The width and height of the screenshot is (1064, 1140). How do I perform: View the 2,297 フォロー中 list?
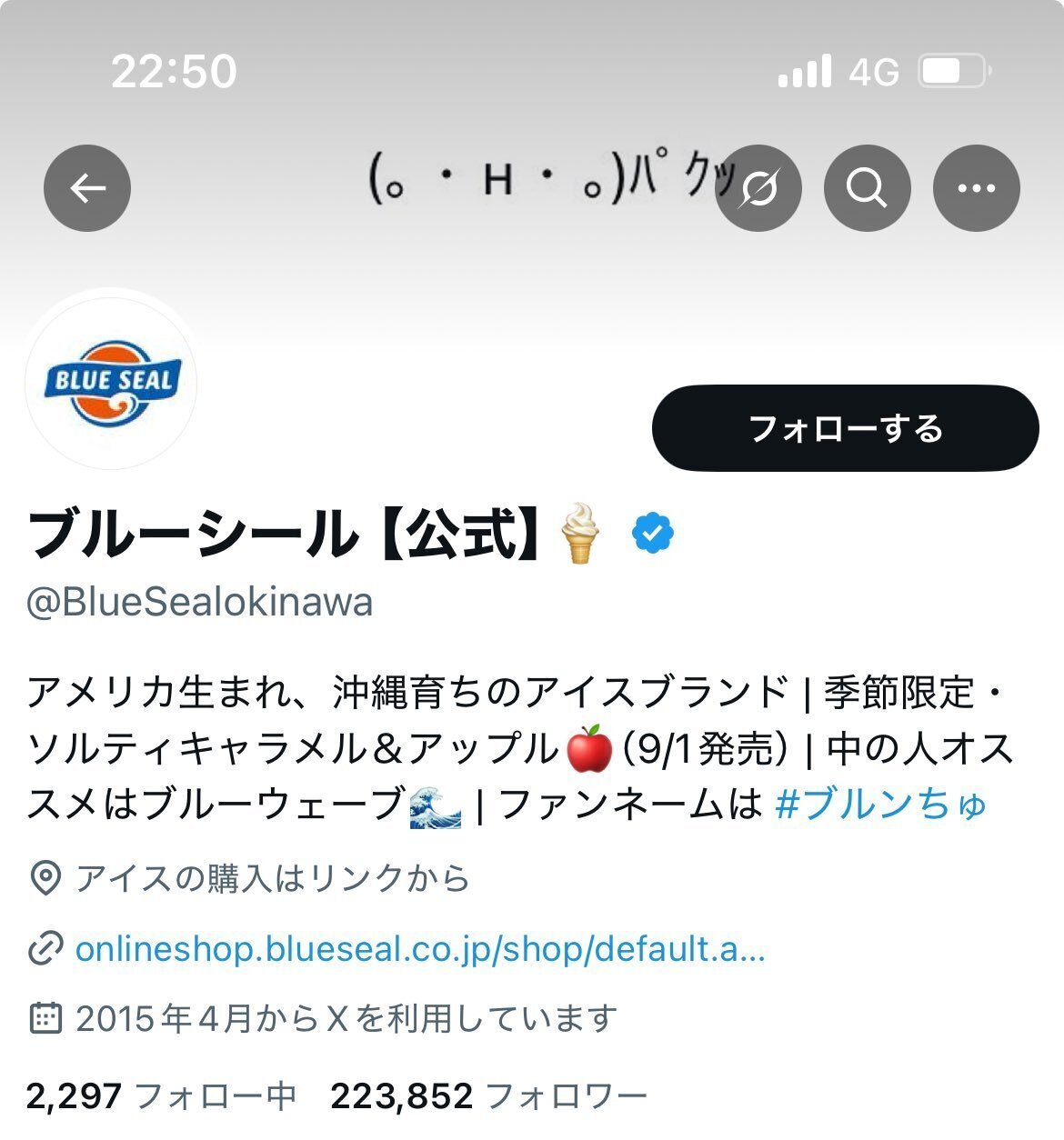[x=161, y=1096]
